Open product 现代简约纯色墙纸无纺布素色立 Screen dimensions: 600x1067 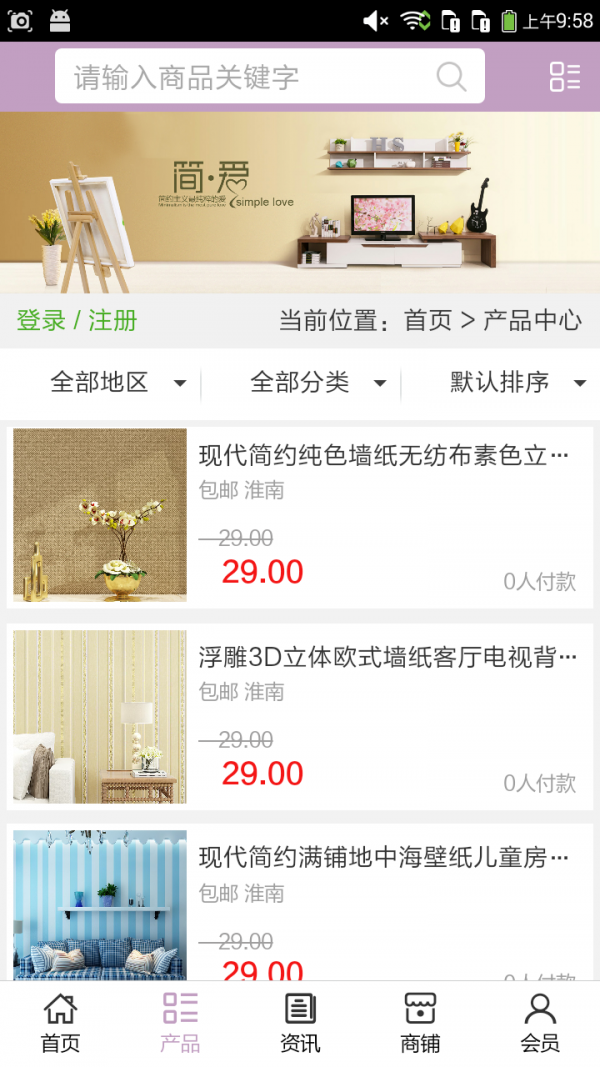point(384,457)
